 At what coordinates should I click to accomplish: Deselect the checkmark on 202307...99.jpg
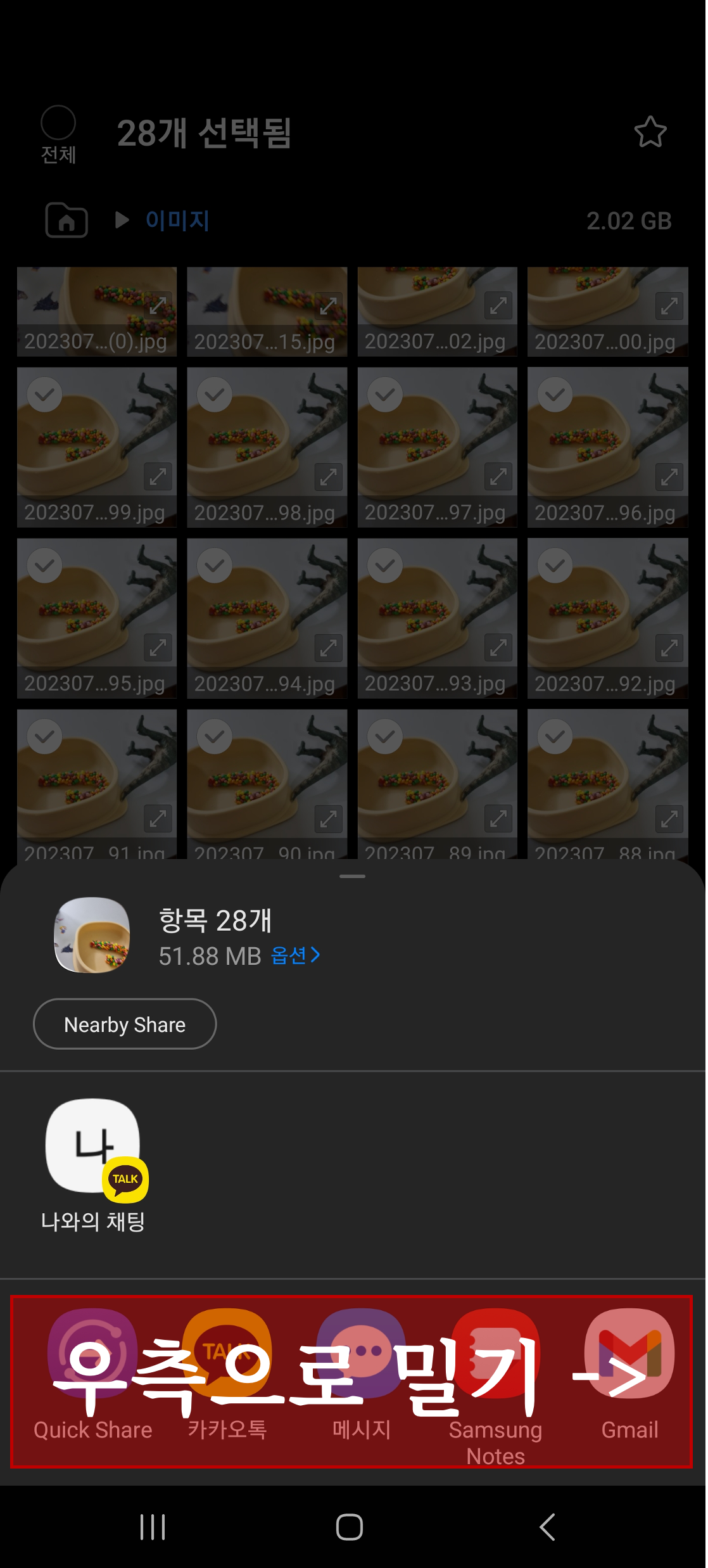(44, 394)
